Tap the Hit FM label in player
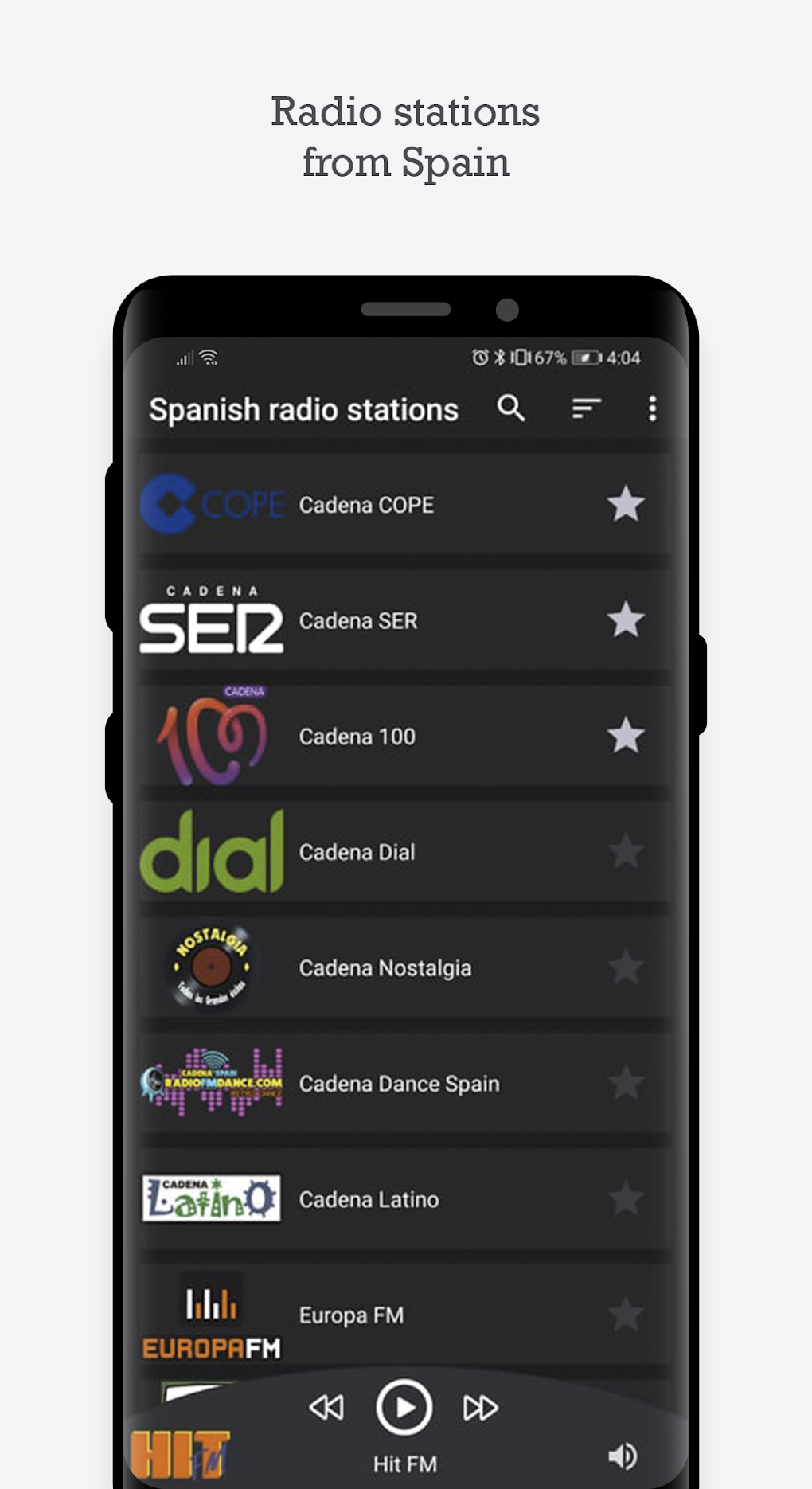 click(x=404, y=1464)
